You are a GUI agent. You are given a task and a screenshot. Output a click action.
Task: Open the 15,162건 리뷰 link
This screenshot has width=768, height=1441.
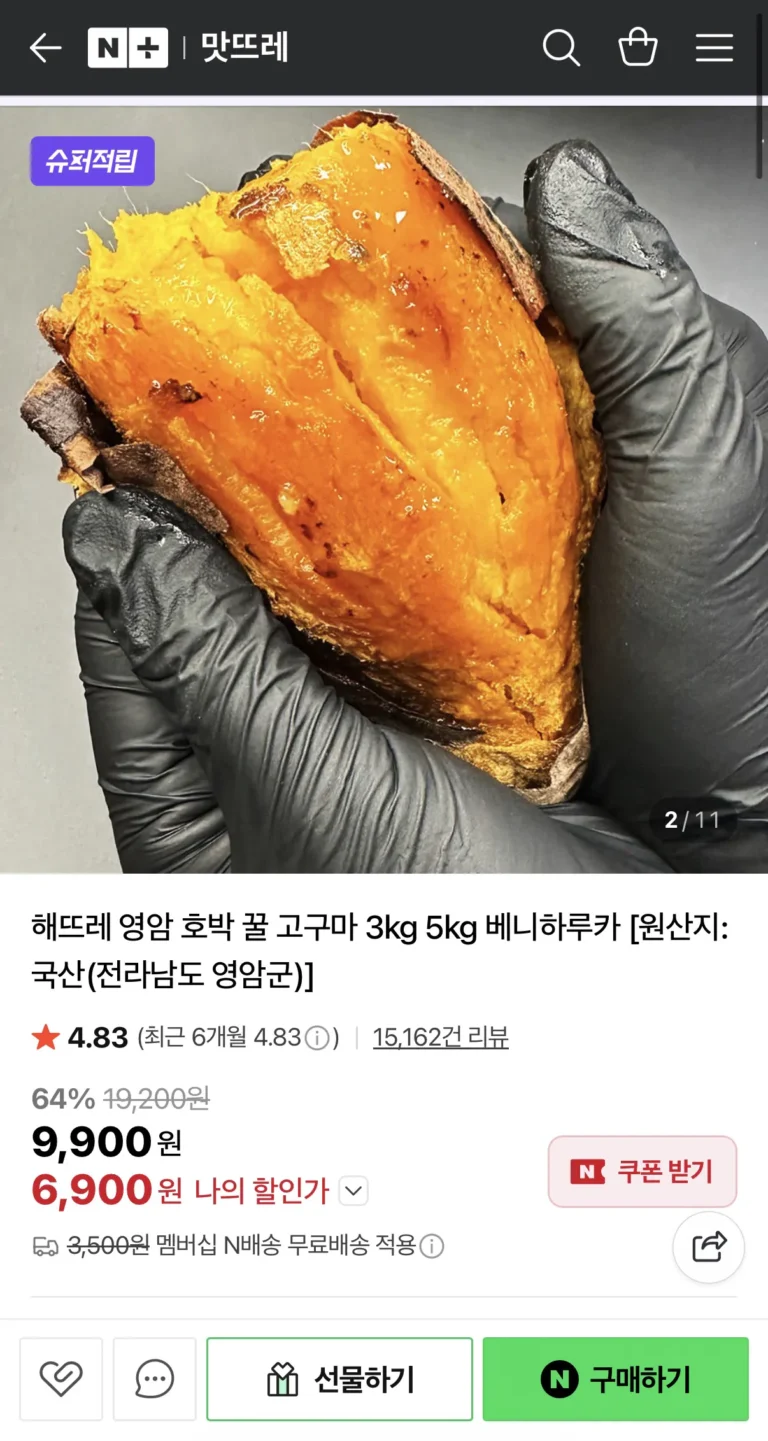[440, 1038]
